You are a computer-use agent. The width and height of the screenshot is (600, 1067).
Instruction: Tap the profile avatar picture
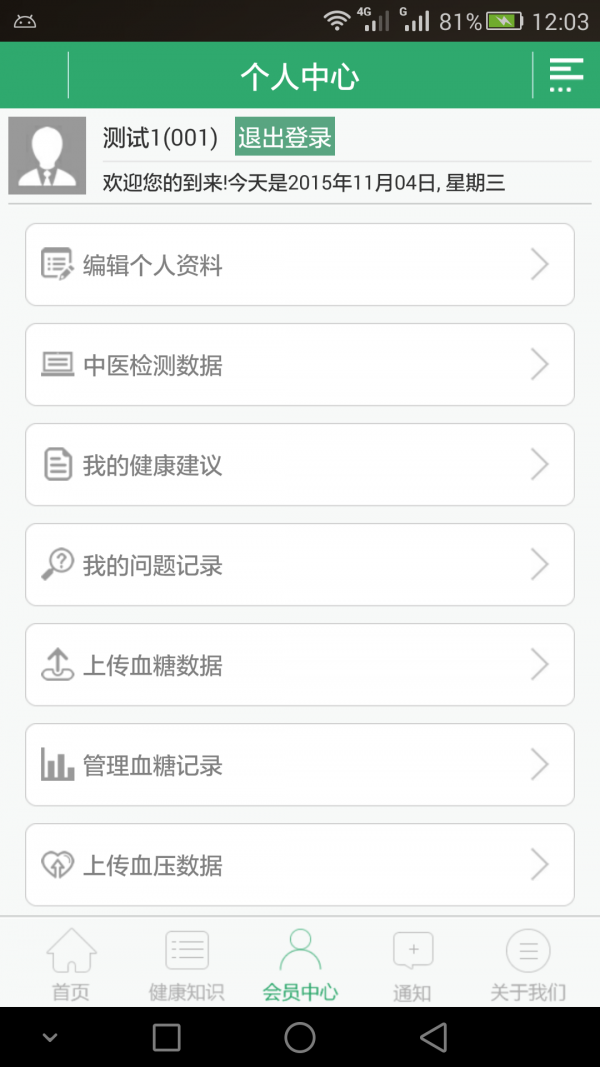click(x=46, y=155)
